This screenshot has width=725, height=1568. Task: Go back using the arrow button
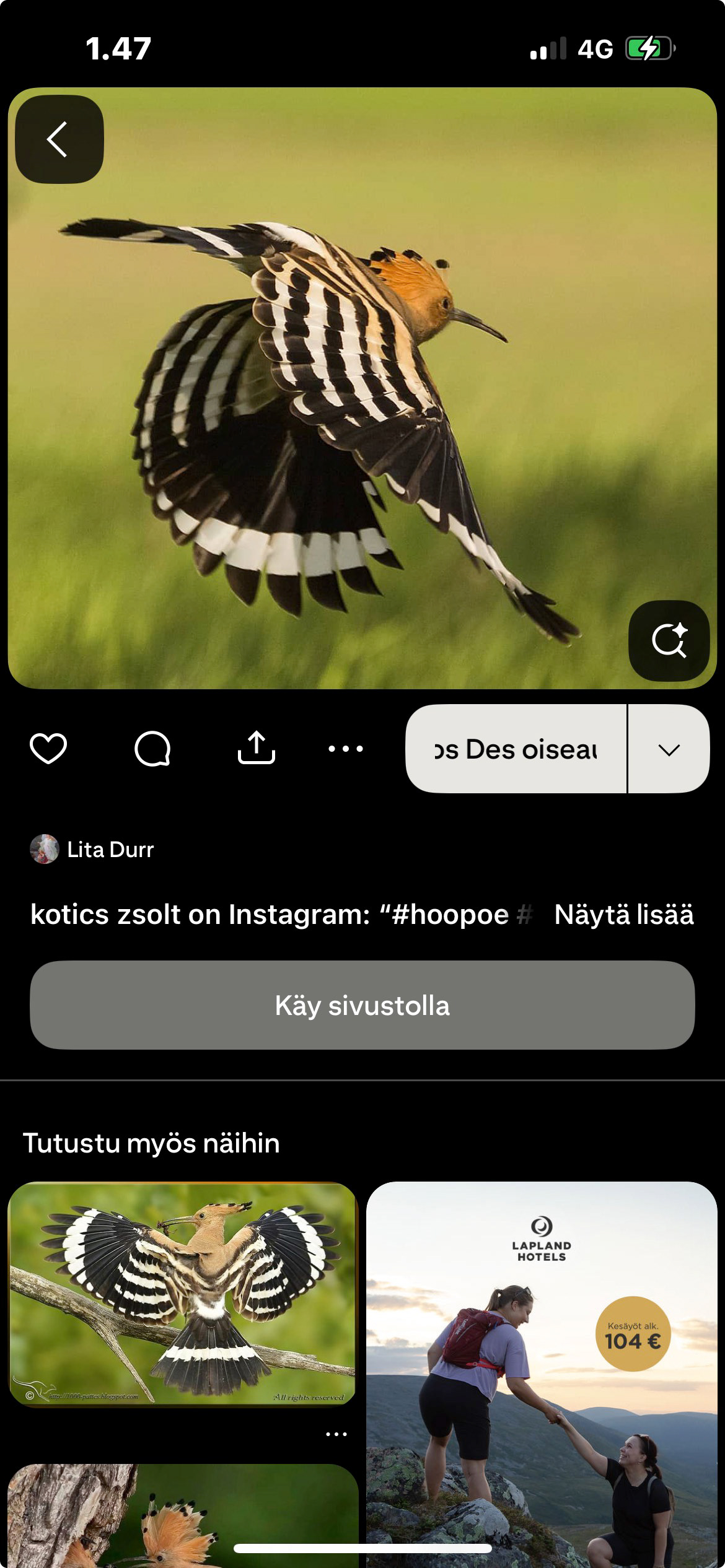point(59,139)
